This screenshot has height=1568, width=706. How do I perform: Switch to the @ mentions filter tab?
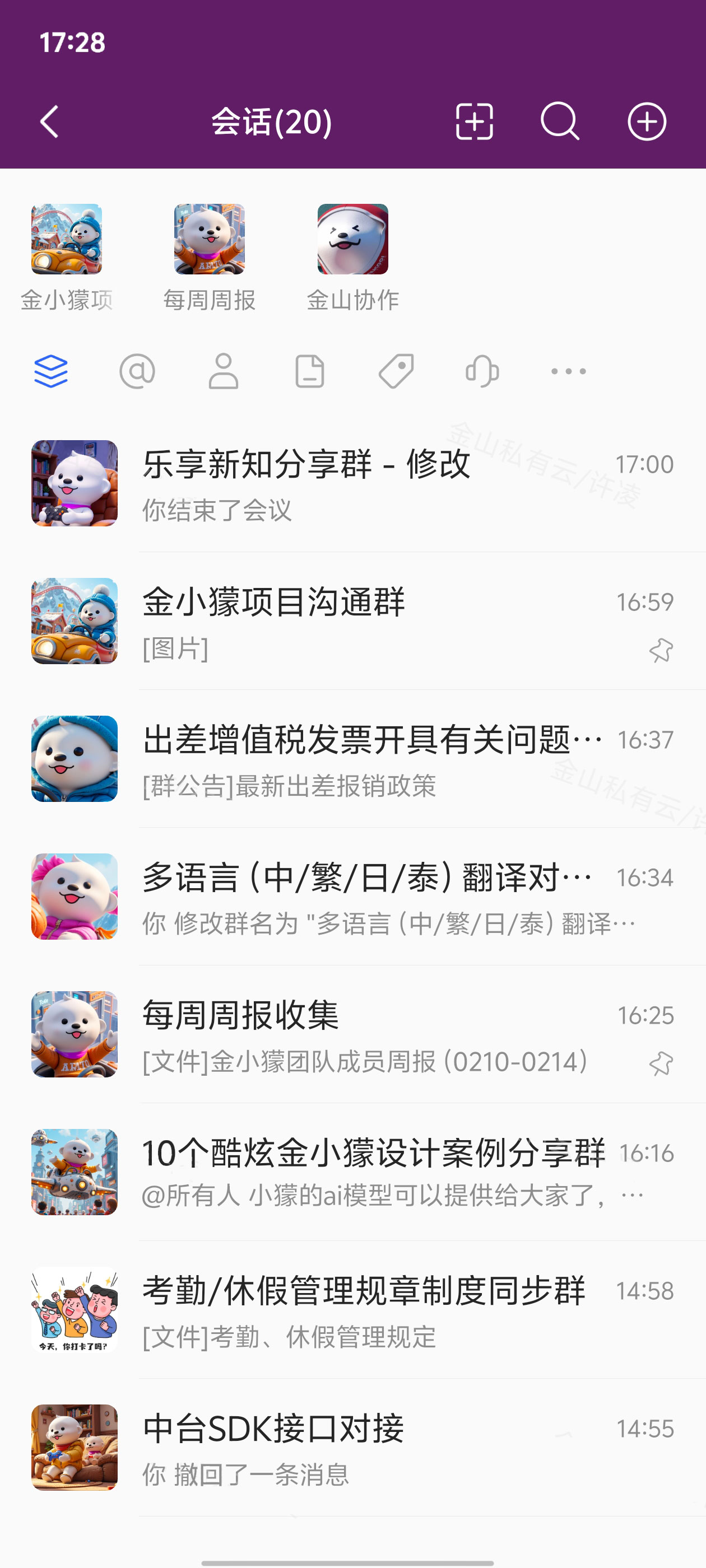(137, 371)
